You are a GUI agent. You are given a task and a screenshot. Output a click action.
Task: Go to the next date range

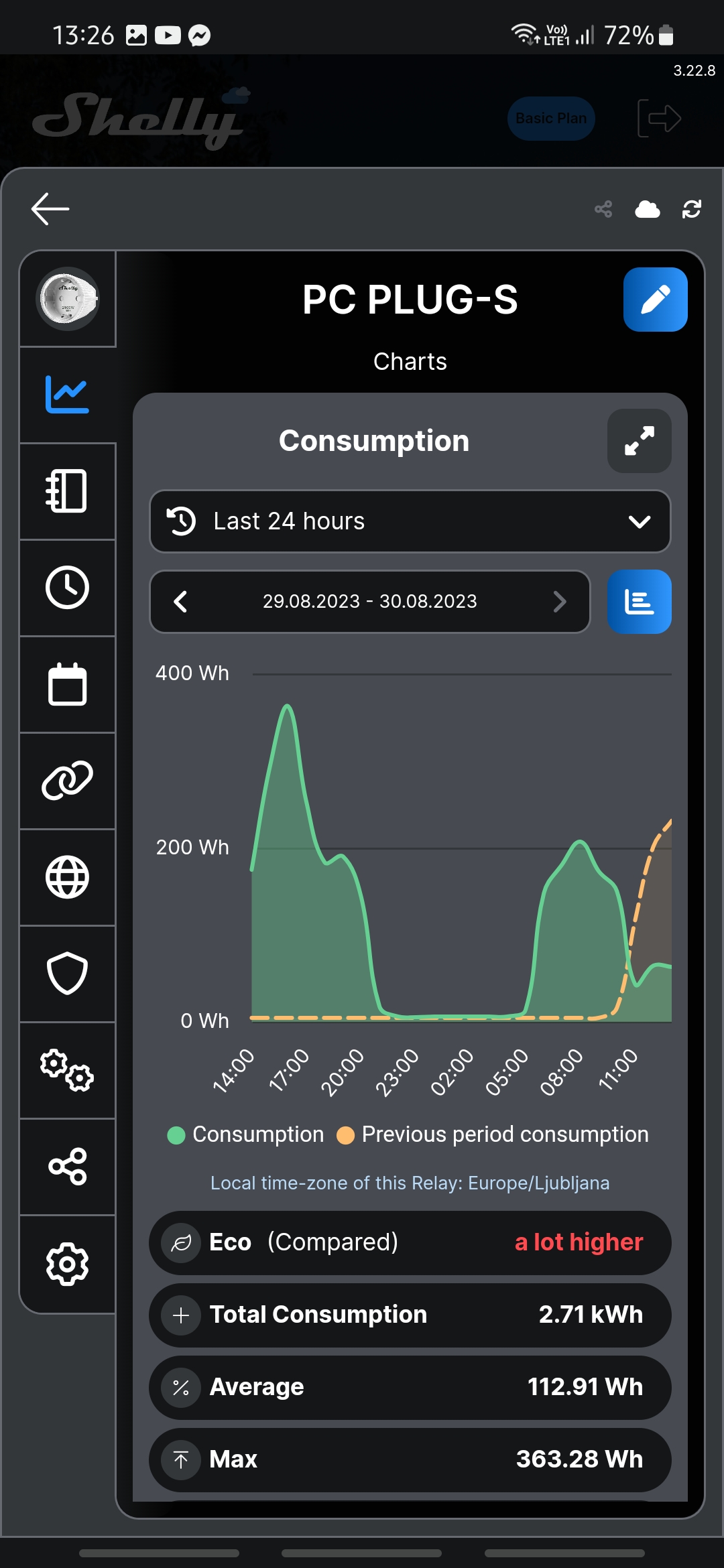(x=560, y=602)
